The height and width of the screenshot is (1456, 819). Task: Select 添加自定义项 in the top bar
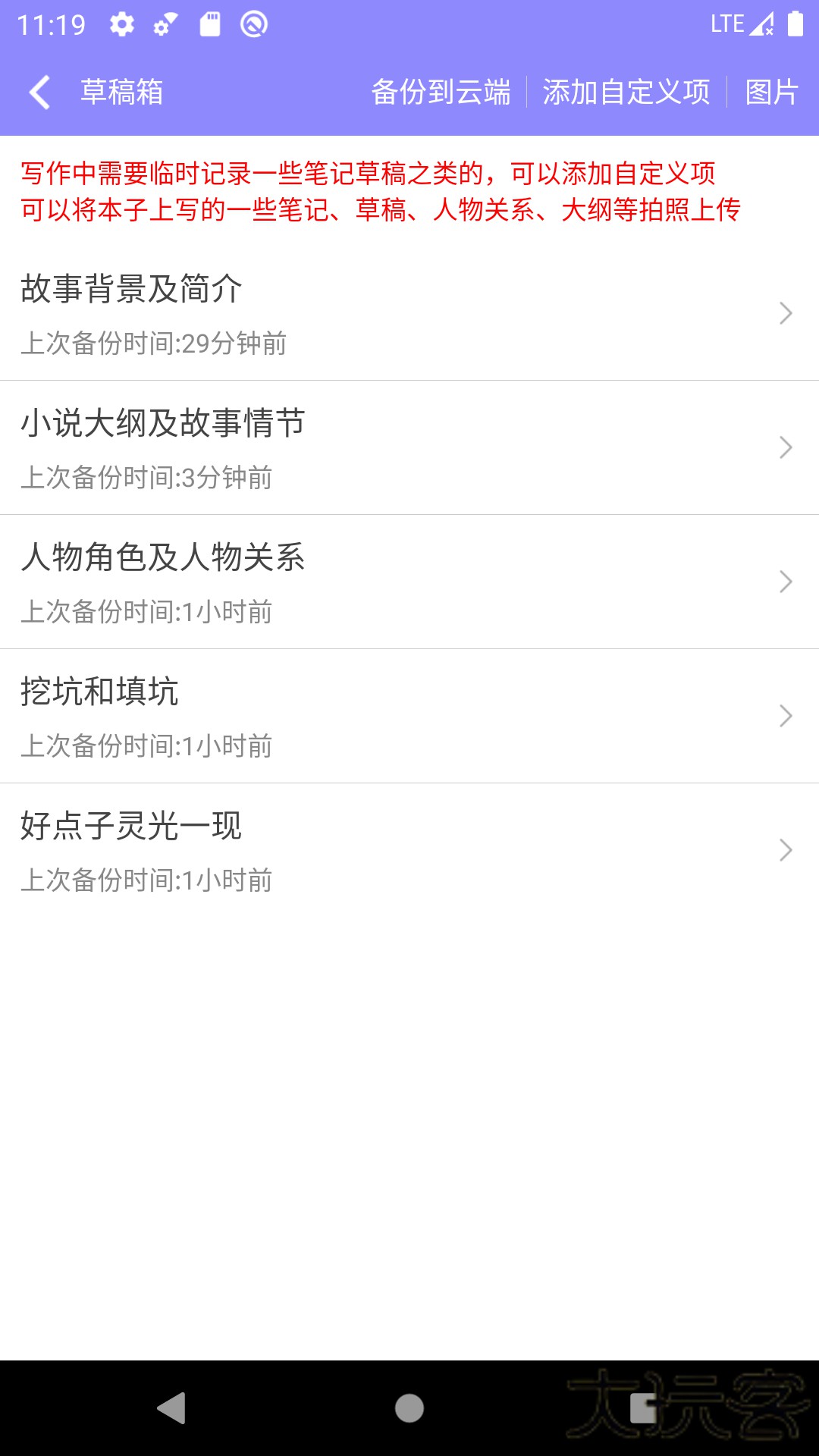pyautogui.click(x=626, y=93)
